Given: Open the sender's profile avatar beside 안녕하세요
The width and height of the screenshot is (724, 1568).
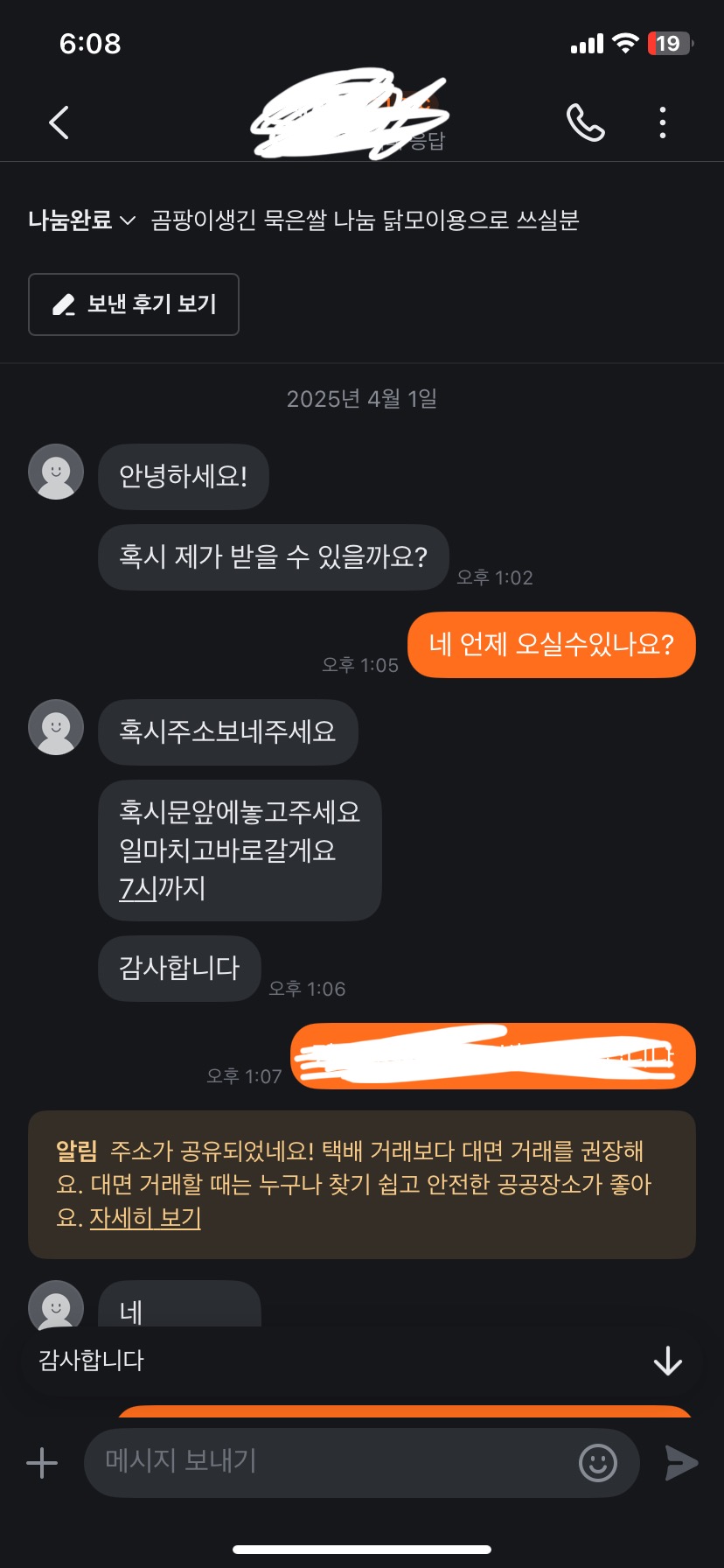Looking at the screenshot, I should coord(56,472).
